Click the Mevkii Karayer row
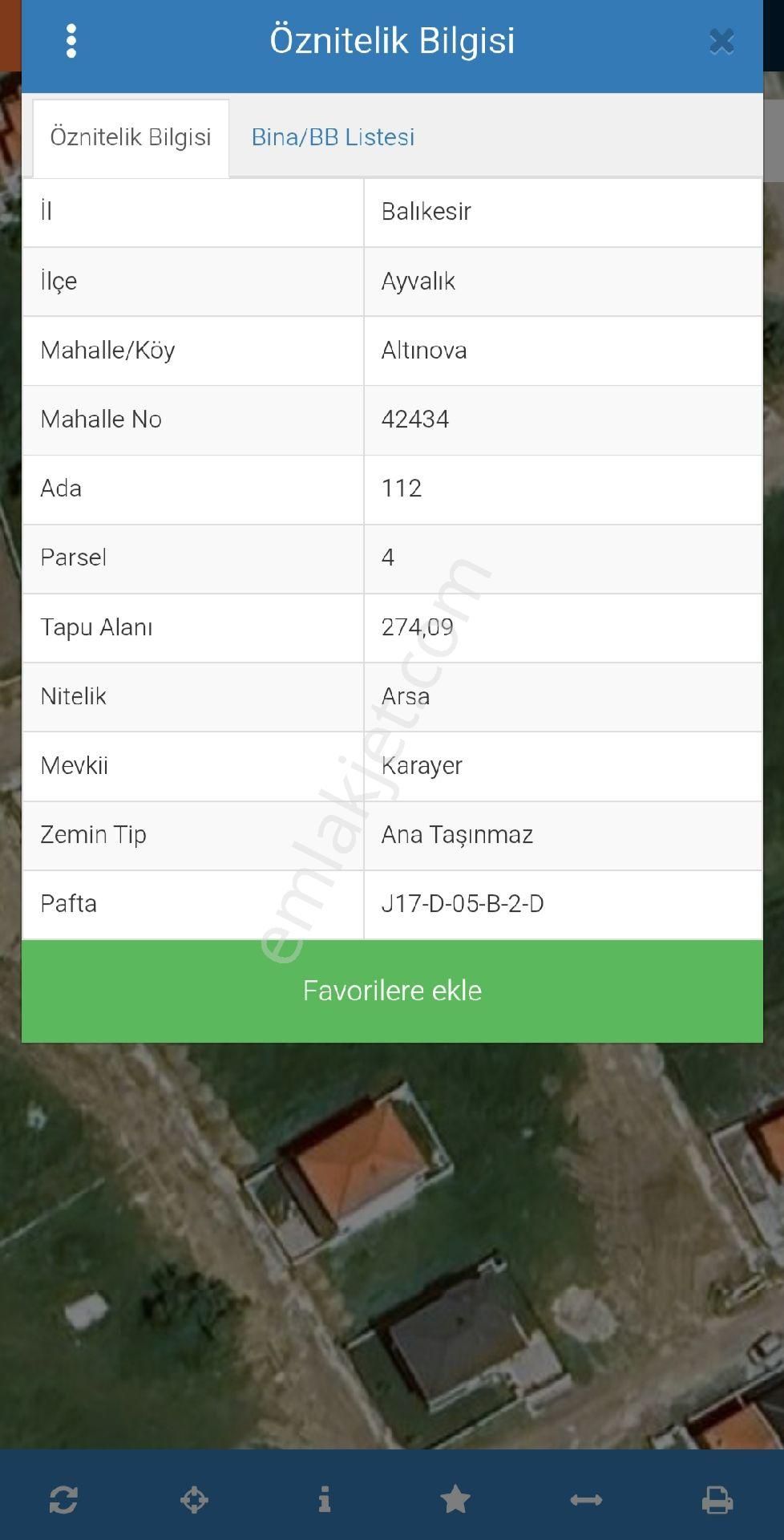The width and height of the screenshot is (784, 1540). tap(422, 766)
